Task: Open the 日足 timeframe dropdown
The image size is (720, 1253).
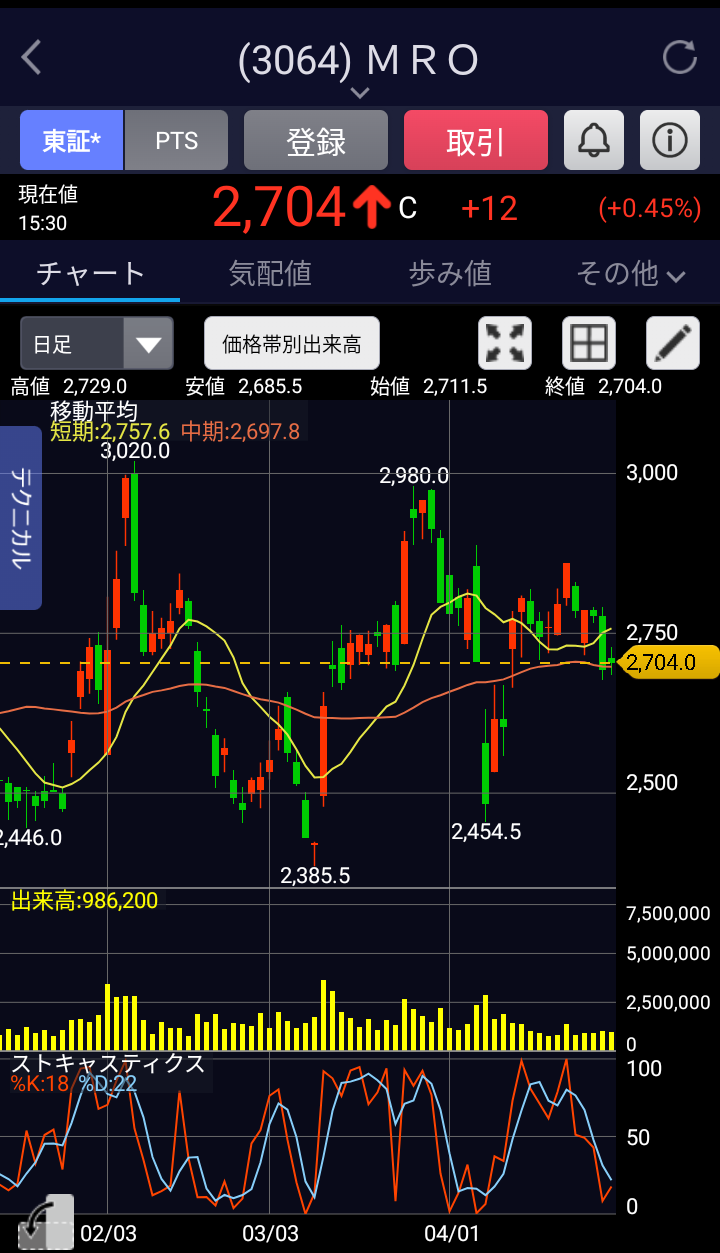Action: [x=97, y=344]
